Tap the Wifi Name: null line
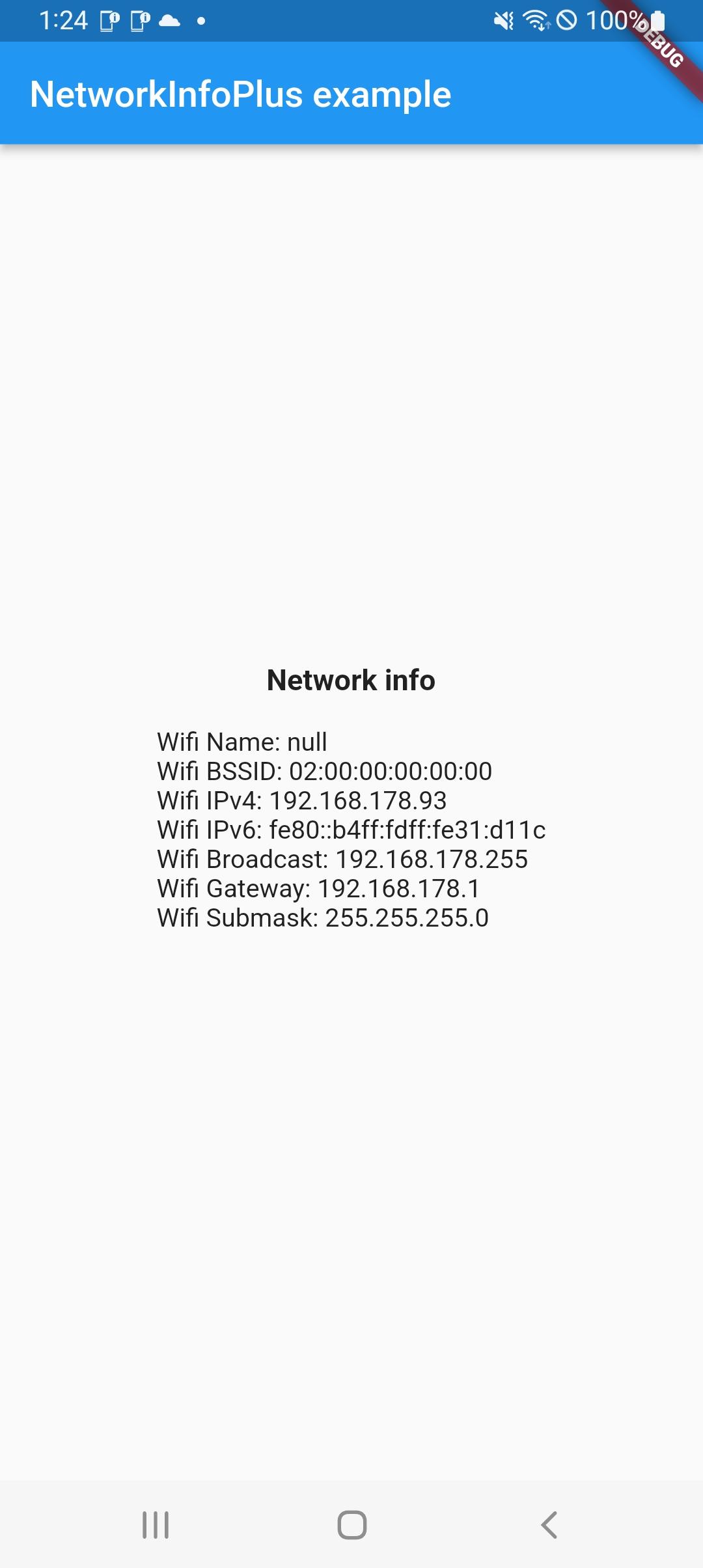703x1568 pixels. tap(242, 742)
